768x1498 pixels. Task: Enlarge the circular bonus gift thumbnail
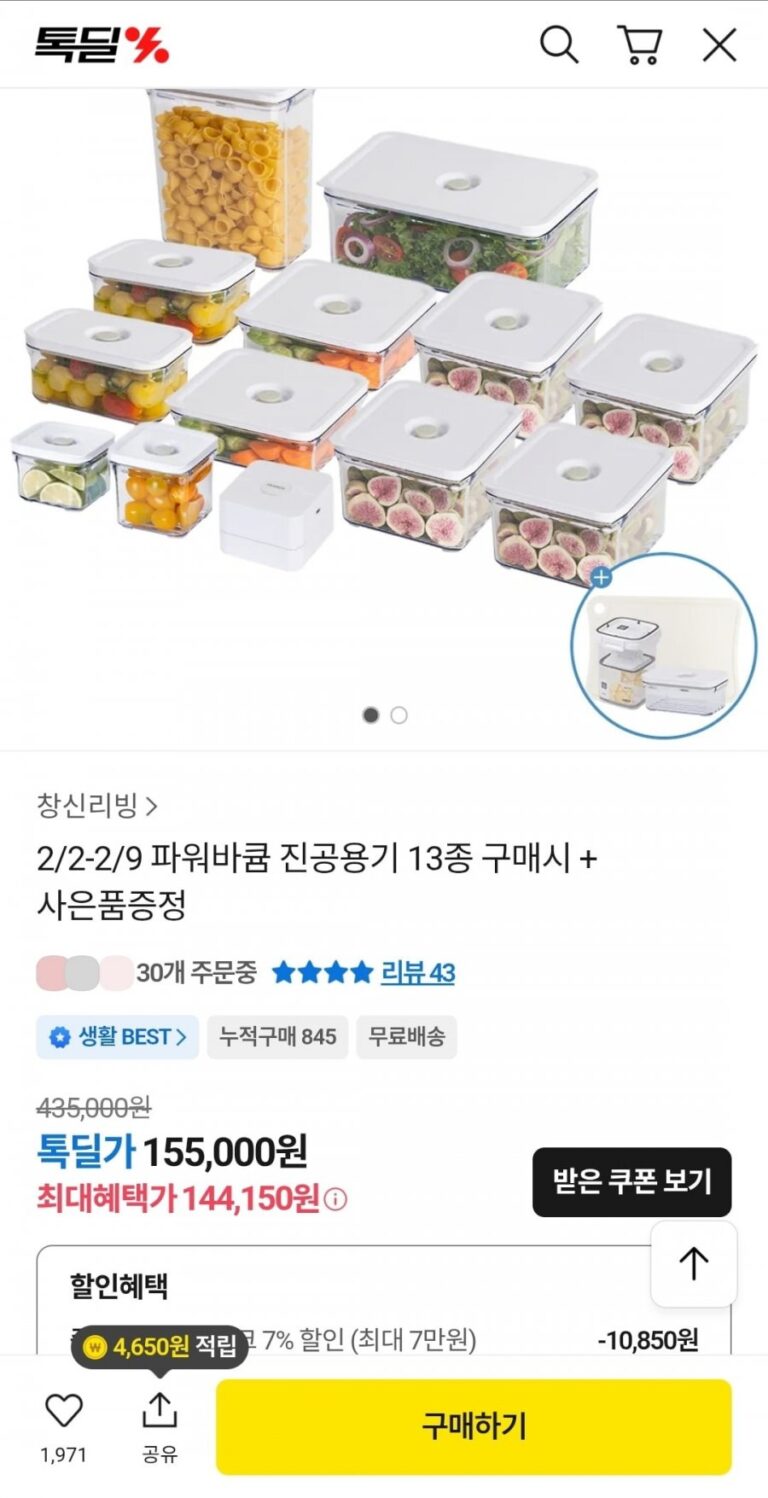(663, 646)
